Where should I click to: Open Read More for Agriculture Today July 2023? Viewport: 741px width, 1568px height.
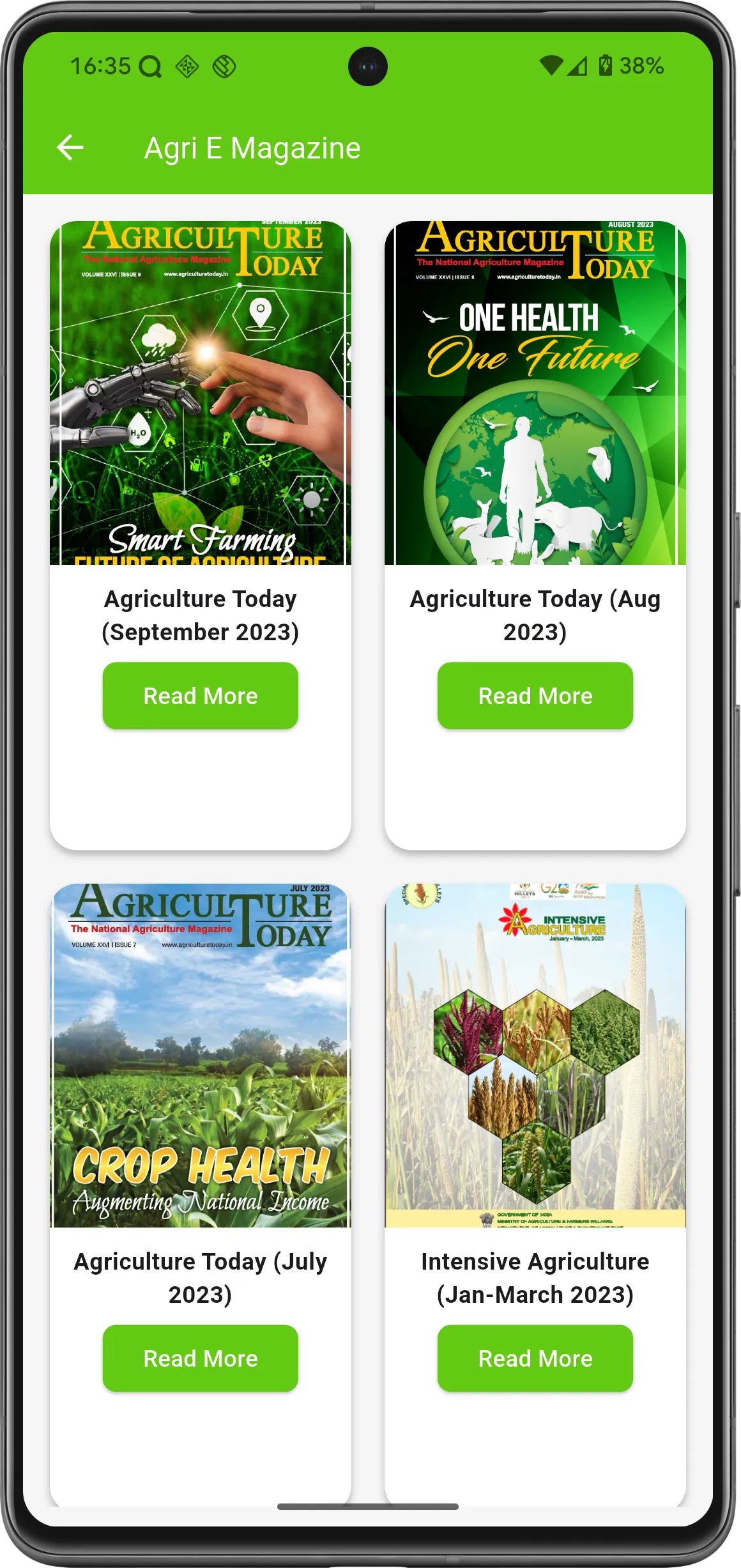pos(200,1358)
